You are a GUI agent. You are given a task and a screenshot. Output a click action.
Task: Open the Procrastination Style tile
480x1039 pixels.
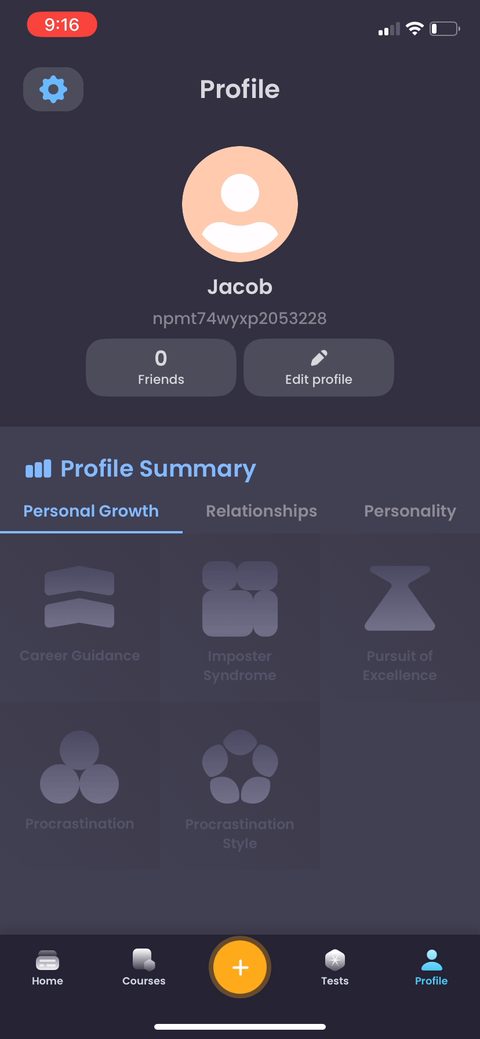pos(240,785)
